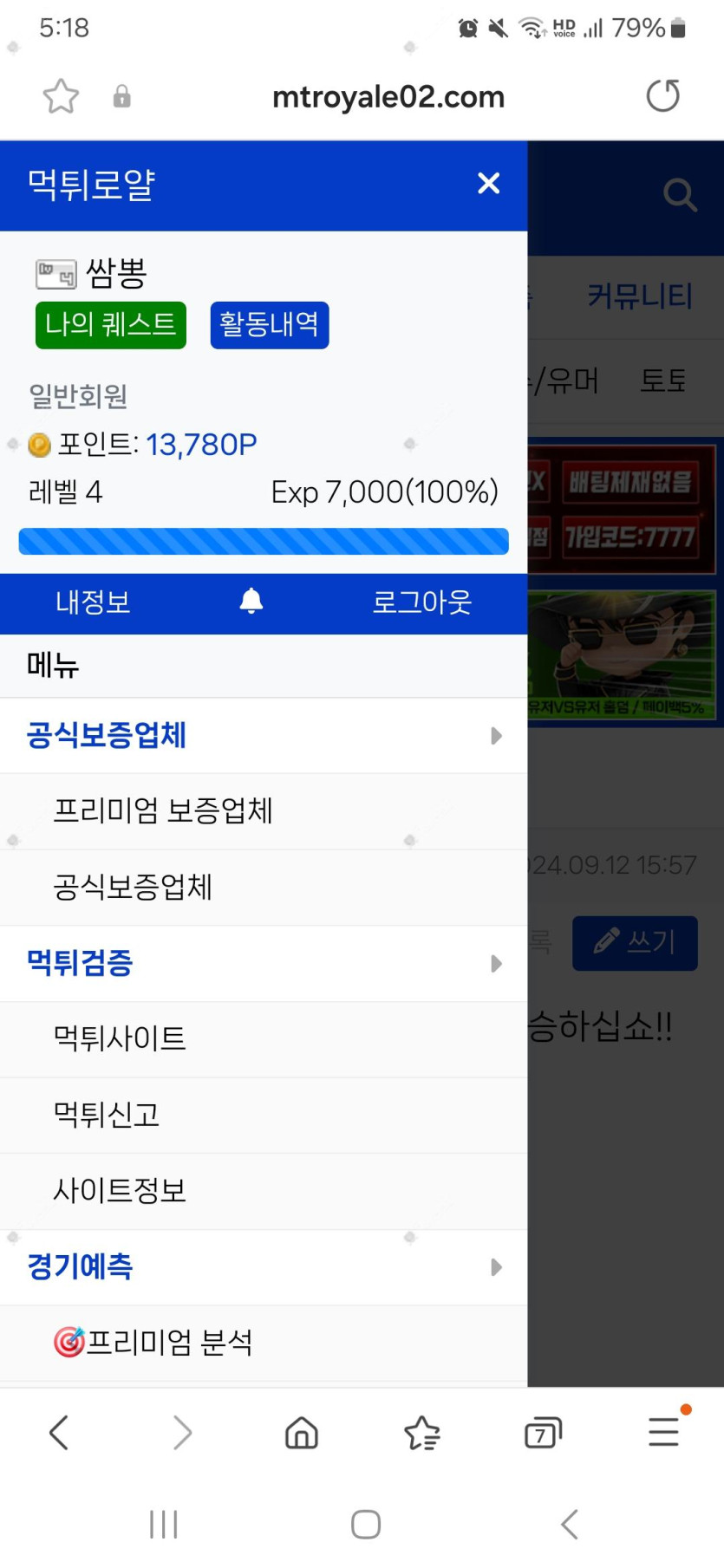Tap 로그아웃 to sign out

[421, 602]
